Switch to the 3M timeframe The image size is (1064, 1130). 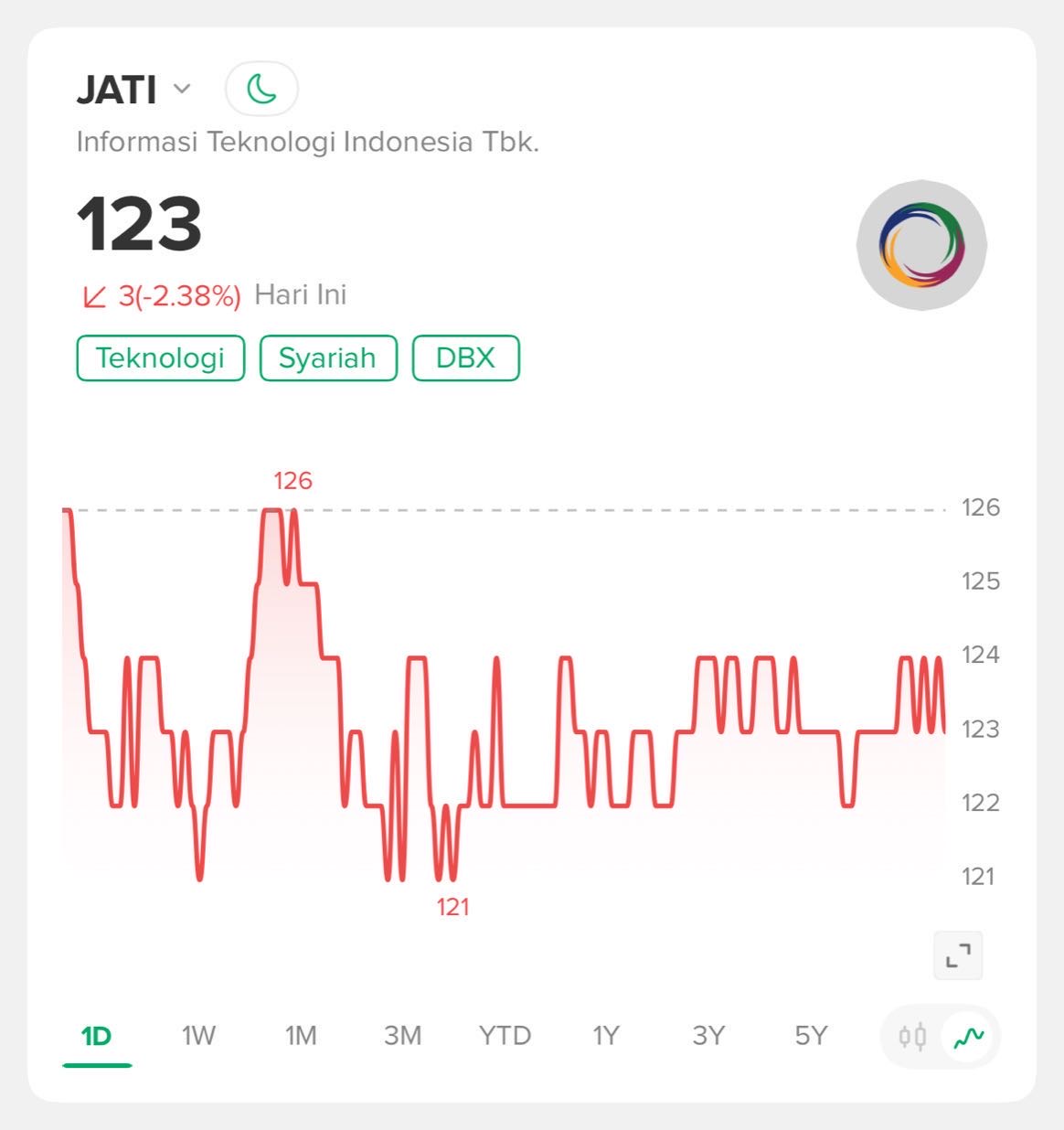402,1036
